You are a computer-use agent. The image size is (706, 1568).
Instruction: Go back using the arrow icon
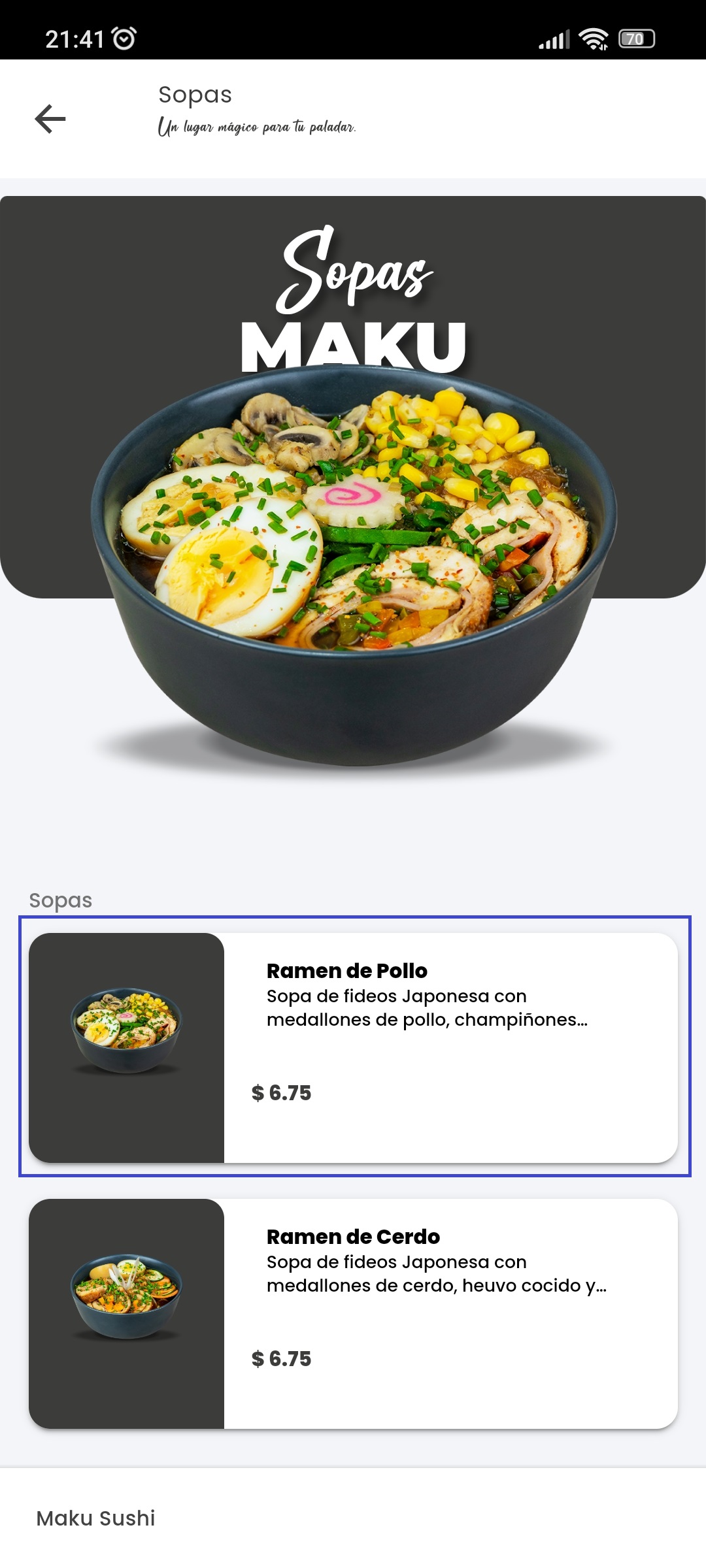click(x=50, y=119)
